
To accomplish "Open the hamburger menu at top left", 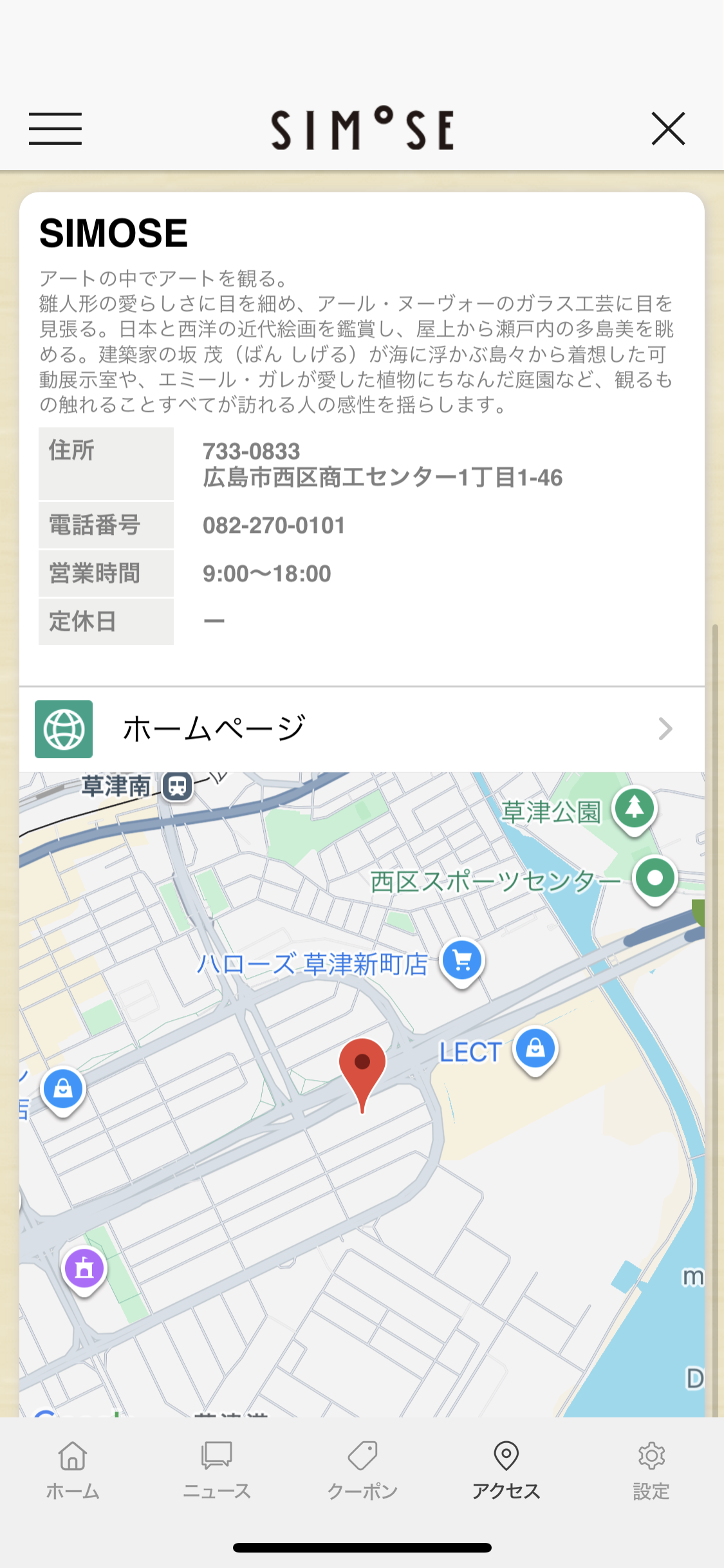I will coord(55,128).
